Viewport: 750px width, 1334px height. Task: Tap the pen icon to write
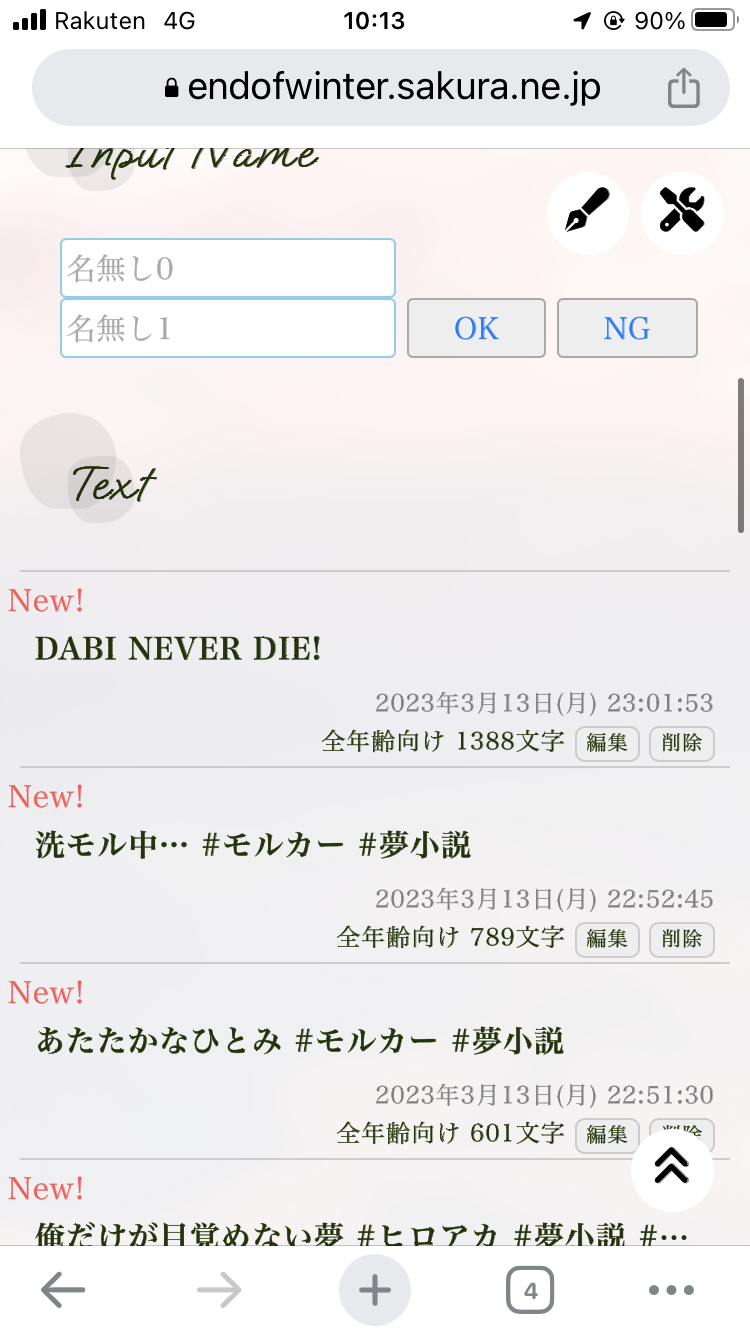tap(588, 213)
